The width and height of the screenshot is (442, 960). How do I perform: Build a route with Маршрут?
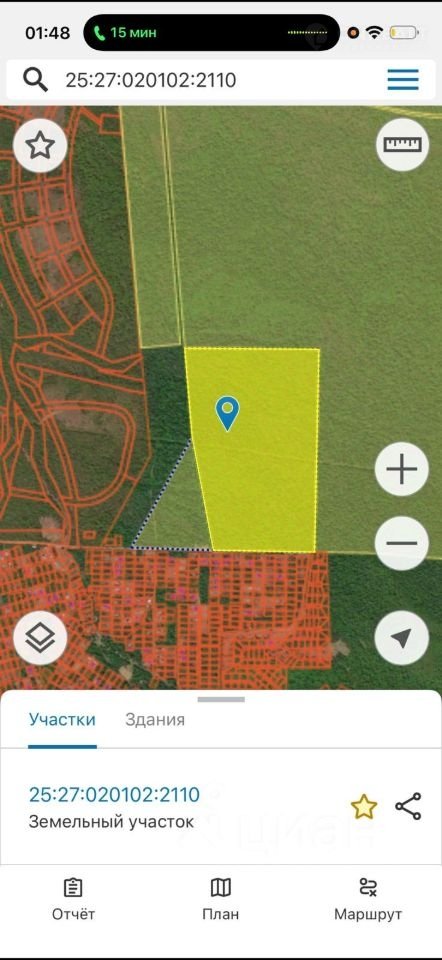(x=368, y=898)
